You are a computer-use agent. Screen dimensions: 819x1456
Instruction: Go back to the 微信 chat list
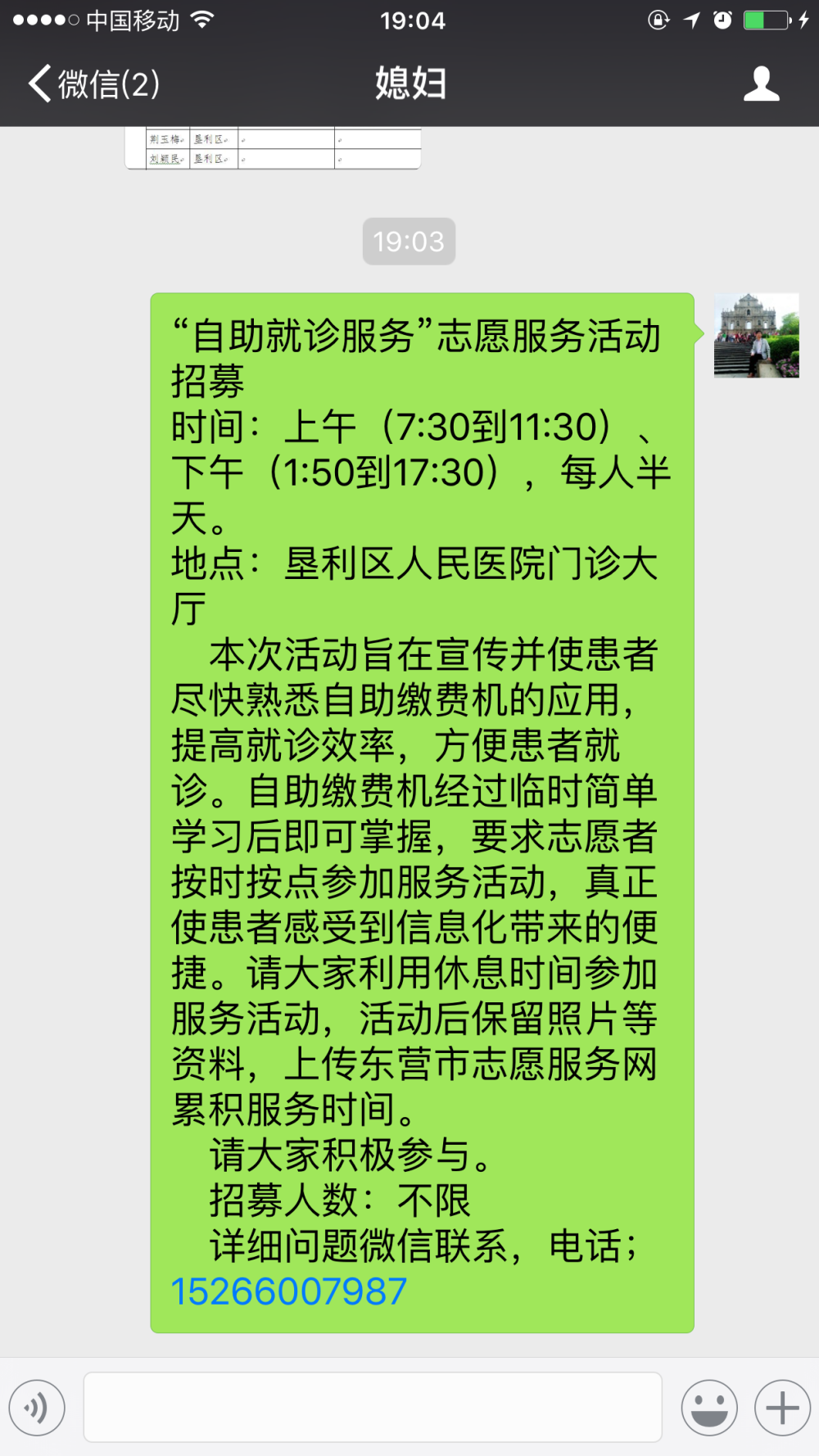coord(93,84)
